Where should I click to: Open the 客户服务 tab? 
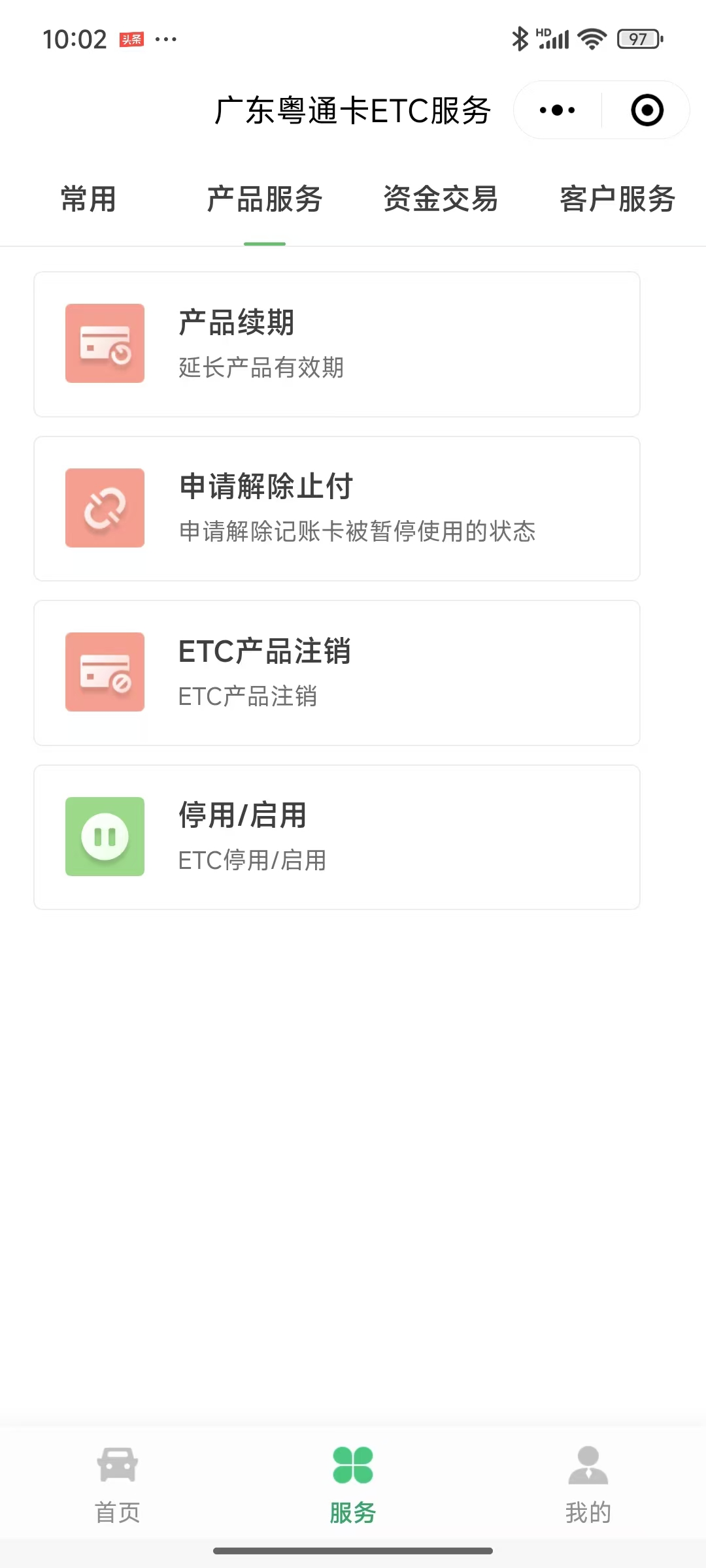pyautogui.click(x=617, y=199)
